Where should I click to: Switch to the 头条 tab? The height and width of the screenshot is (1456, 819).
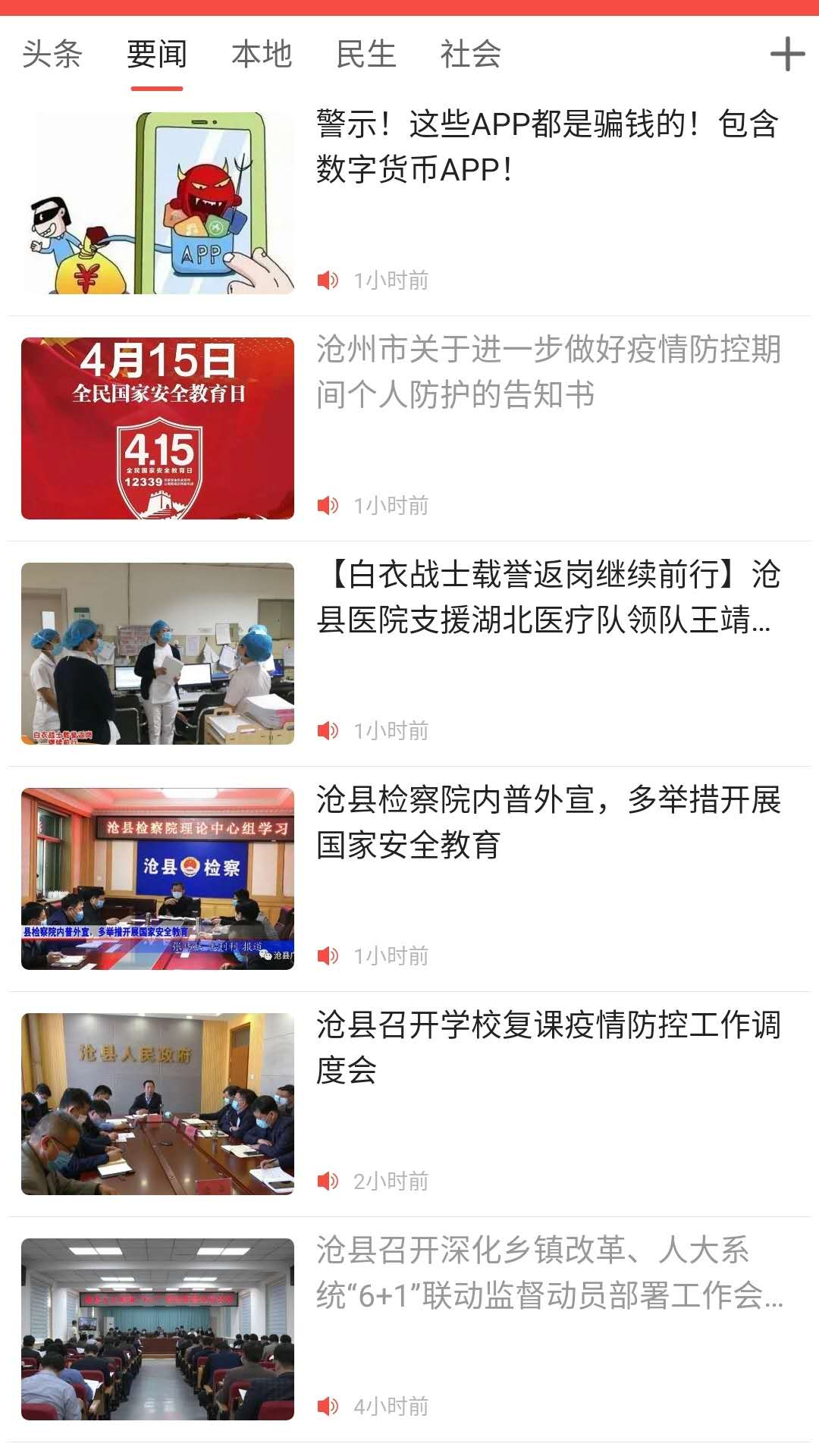(x=52, y=52)
